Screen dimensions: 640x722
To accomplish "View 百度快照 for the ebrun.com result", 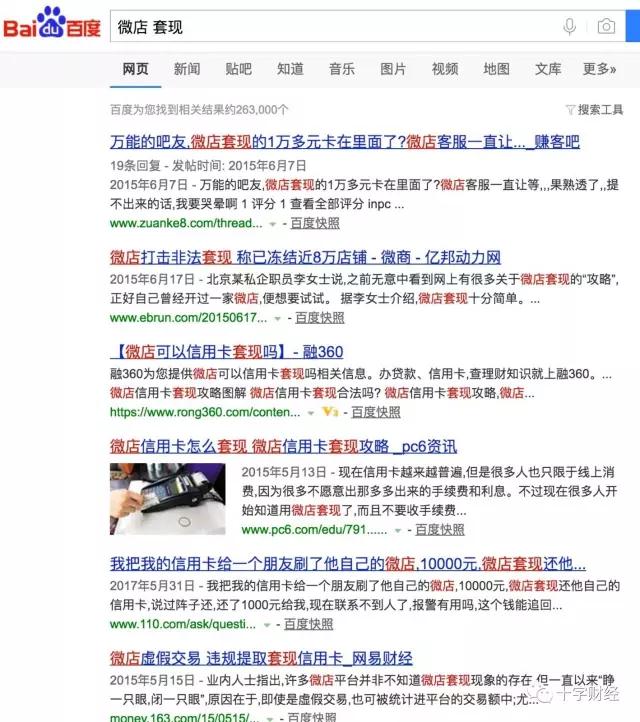I will coord(319,317).
